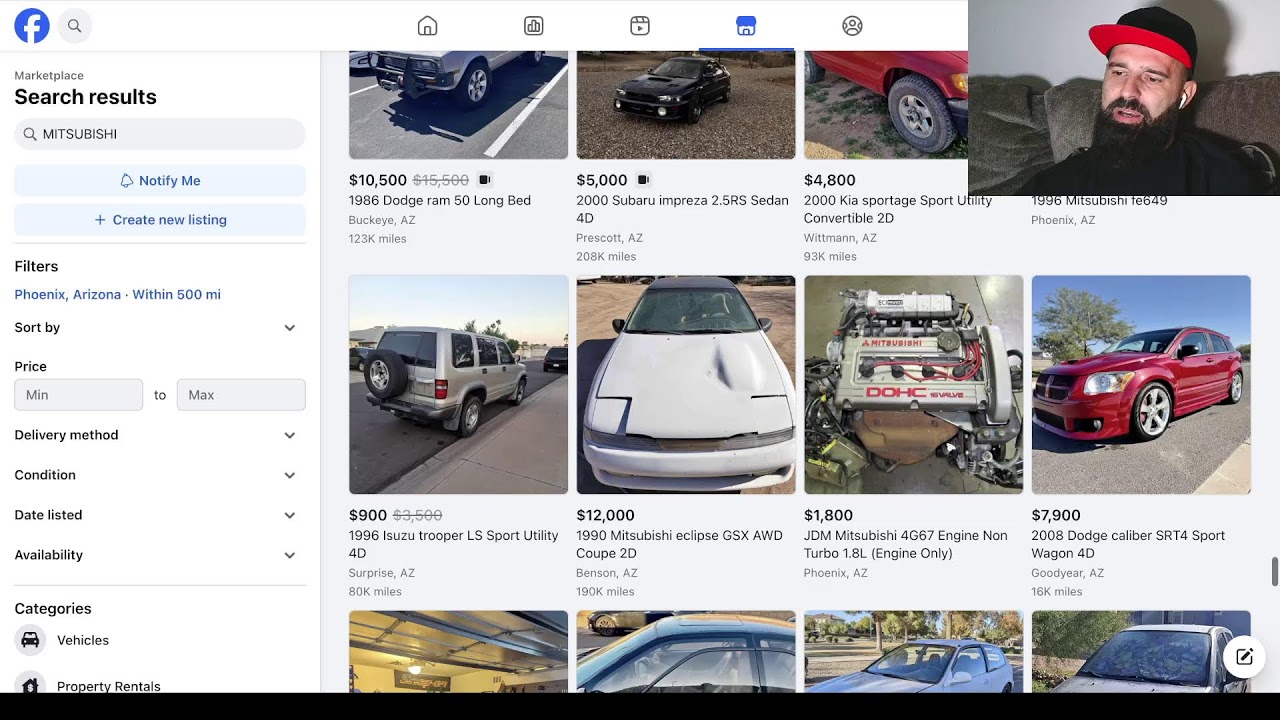Image resolution: width=1280 pixels, height=720 pixels.
Task: Change Phoenix, Arizona location filter
Action: click(x=118, y=295)
